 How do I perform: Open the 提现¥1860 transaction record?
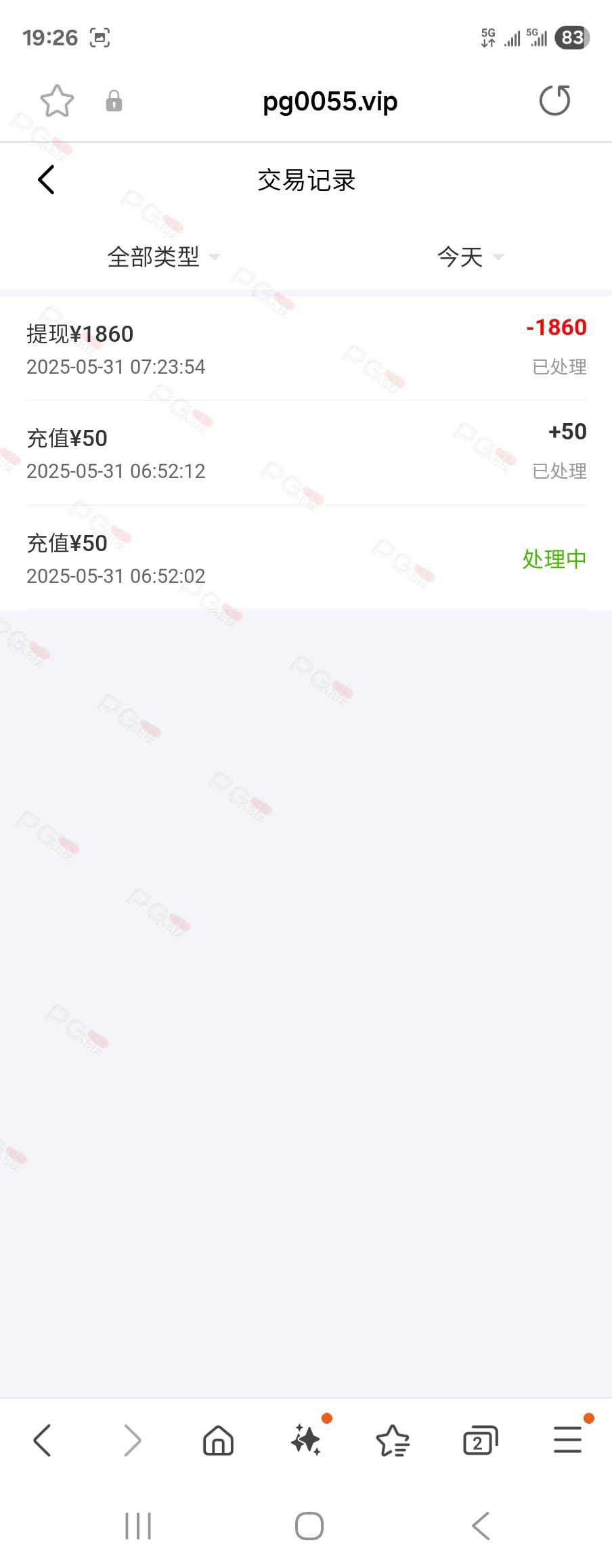(x=306, y=349)
